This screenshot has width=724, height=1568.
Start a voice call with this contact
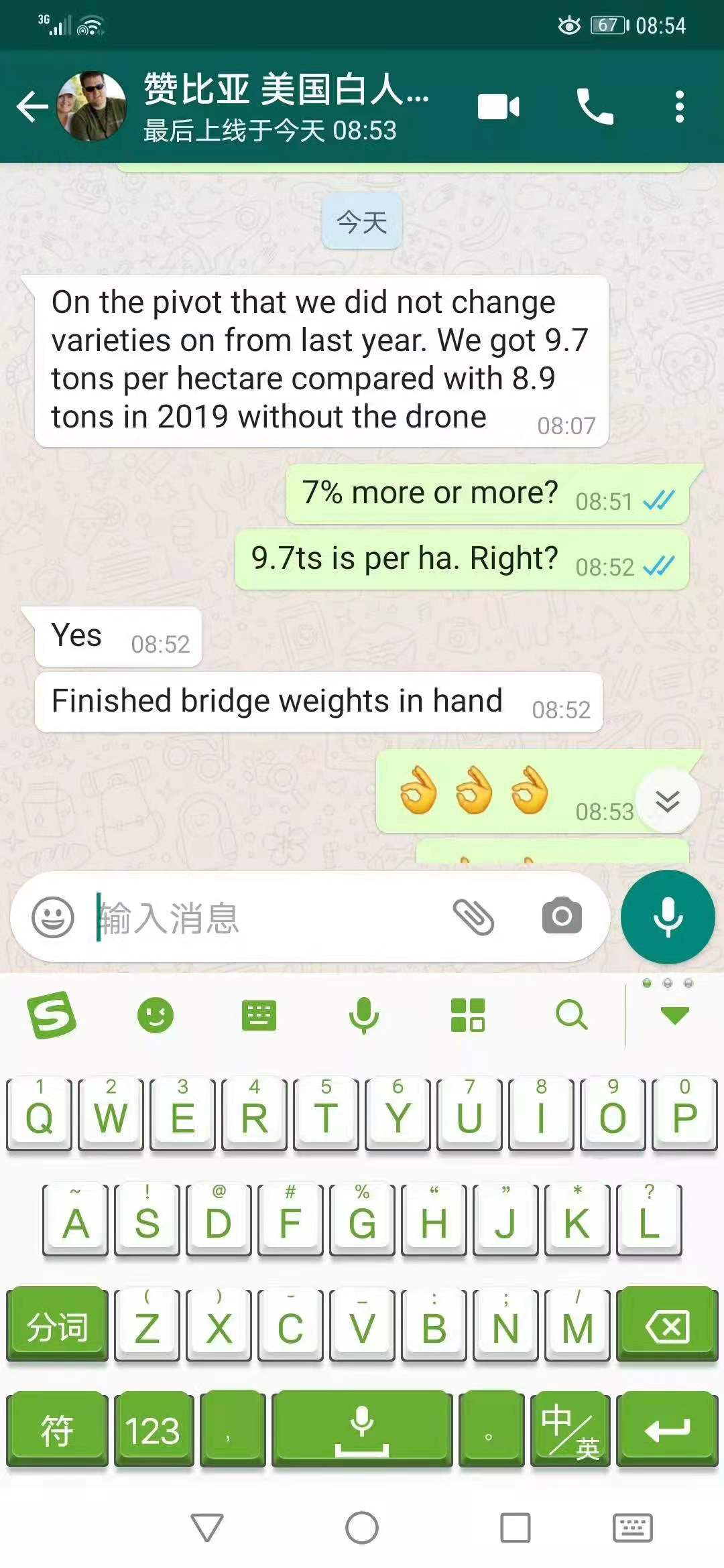(x=595, y=106)
